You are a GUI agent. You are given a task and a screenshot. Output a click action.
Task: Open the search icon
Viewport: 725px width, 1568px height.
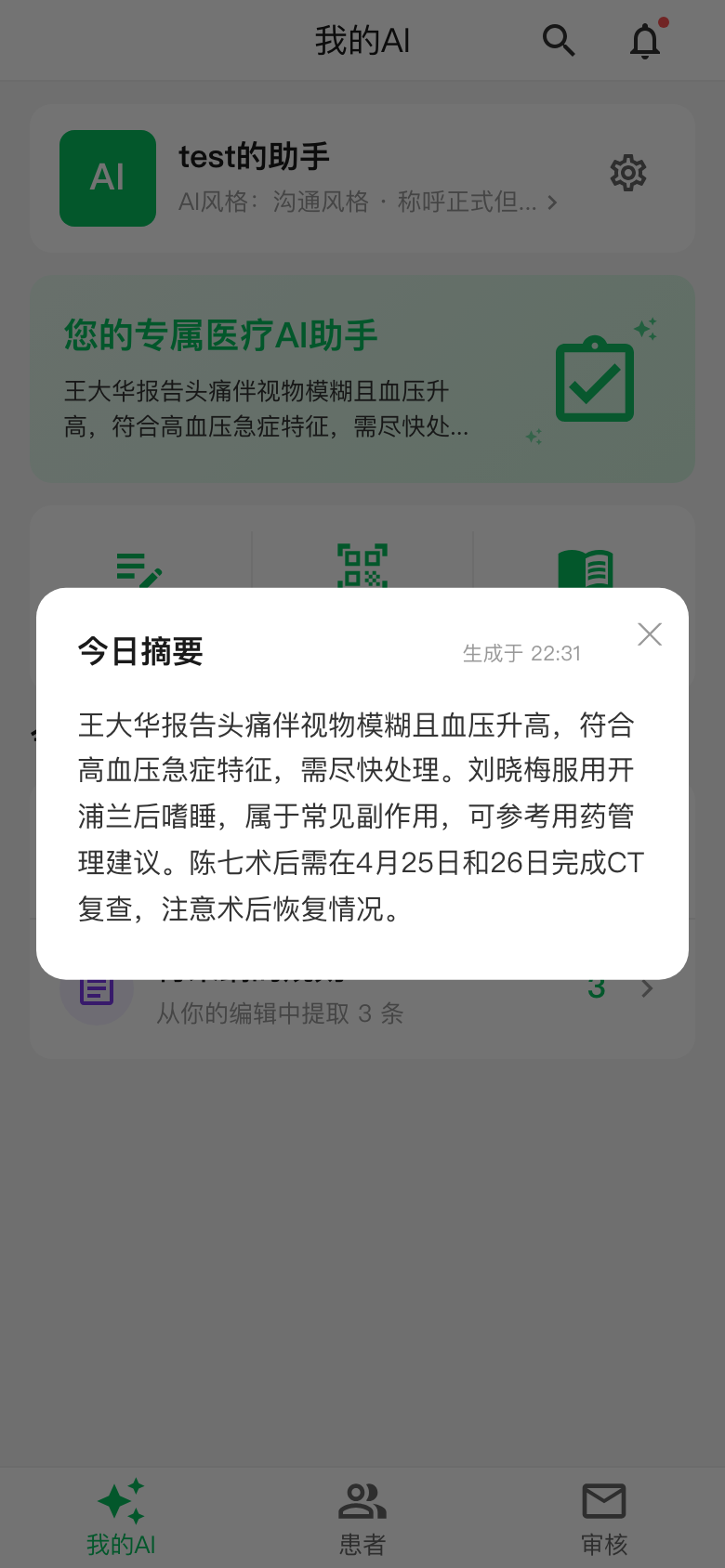click(x=558, y=41)
